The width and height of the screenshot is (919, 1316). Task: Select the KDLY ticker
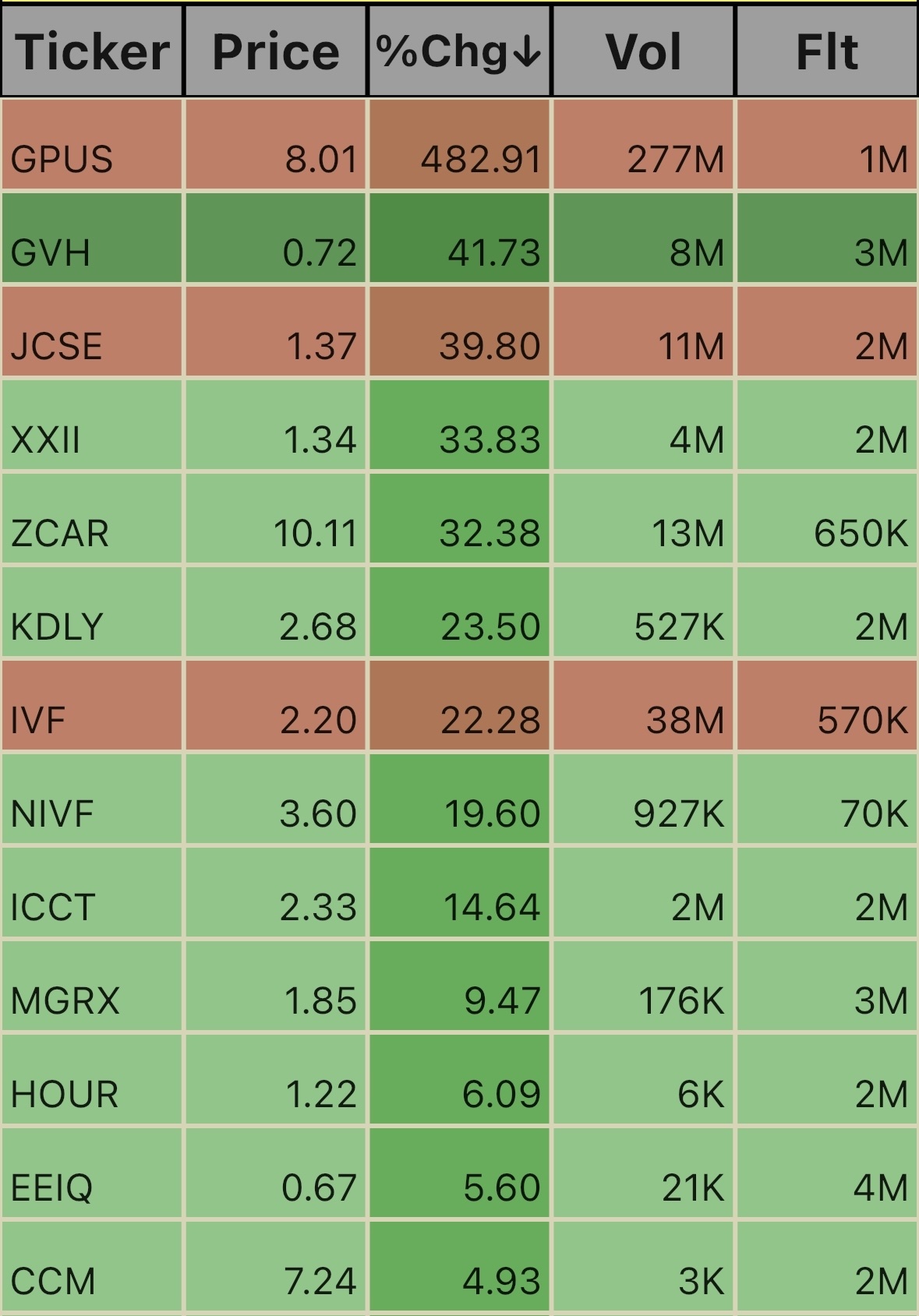tap(58, 626)
